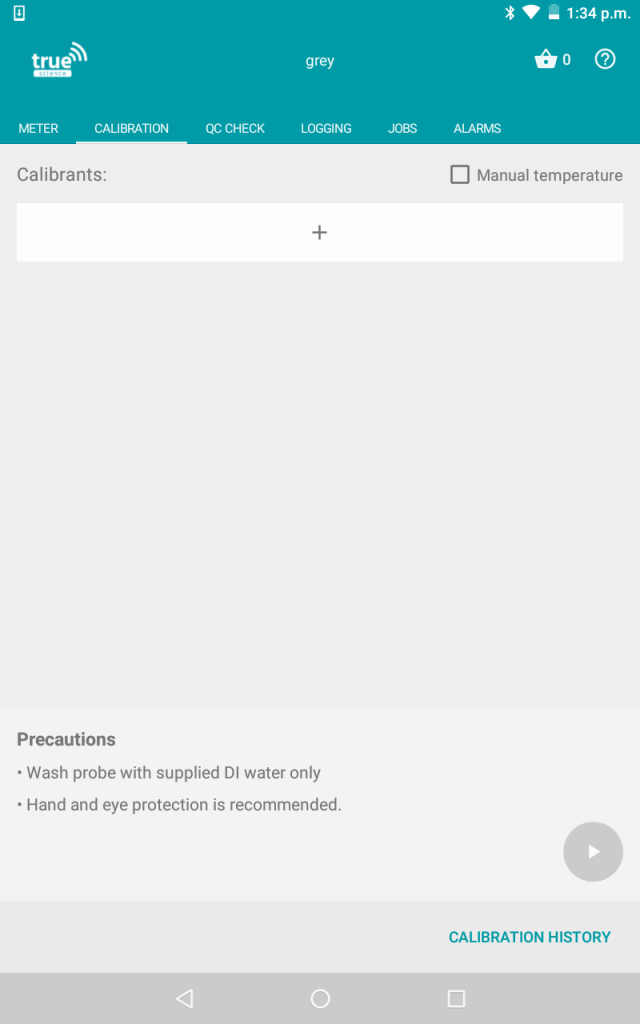
Task: Switch to the LOGGING tab
Action: click(x=326, y=129)
